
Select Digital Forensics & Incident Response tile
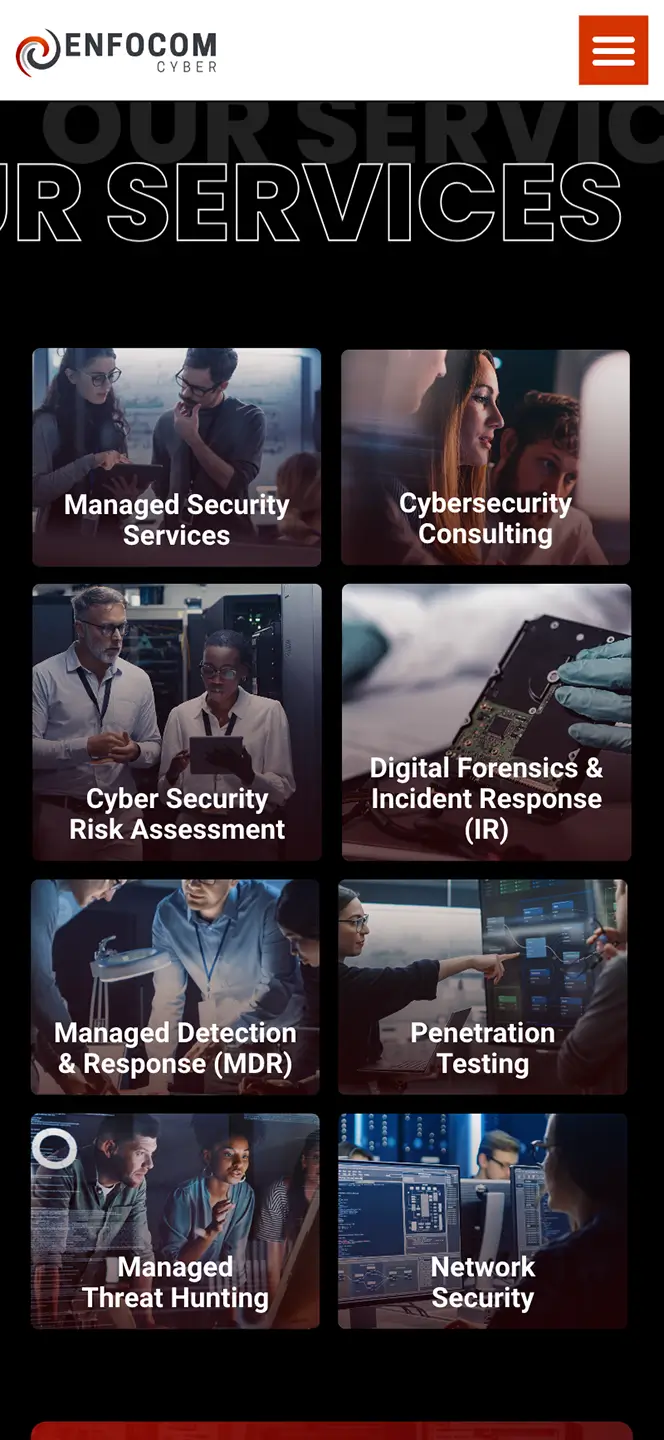(x=486, y=722)
